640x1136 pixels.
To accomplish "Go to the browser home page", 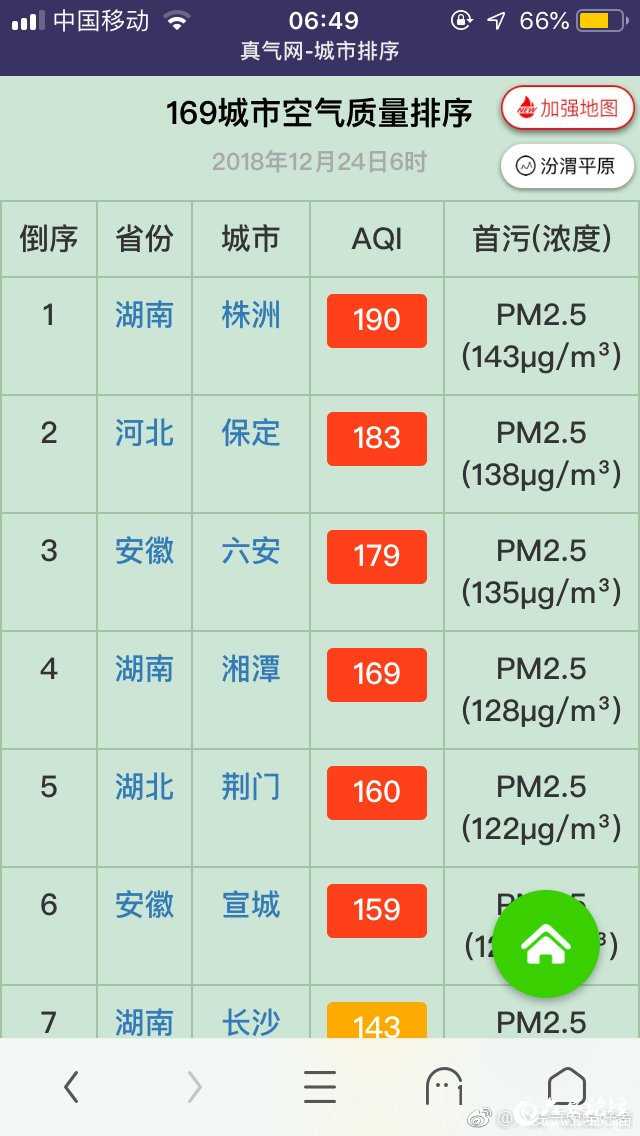I will pyautogui.click(x=566, y=1086).
